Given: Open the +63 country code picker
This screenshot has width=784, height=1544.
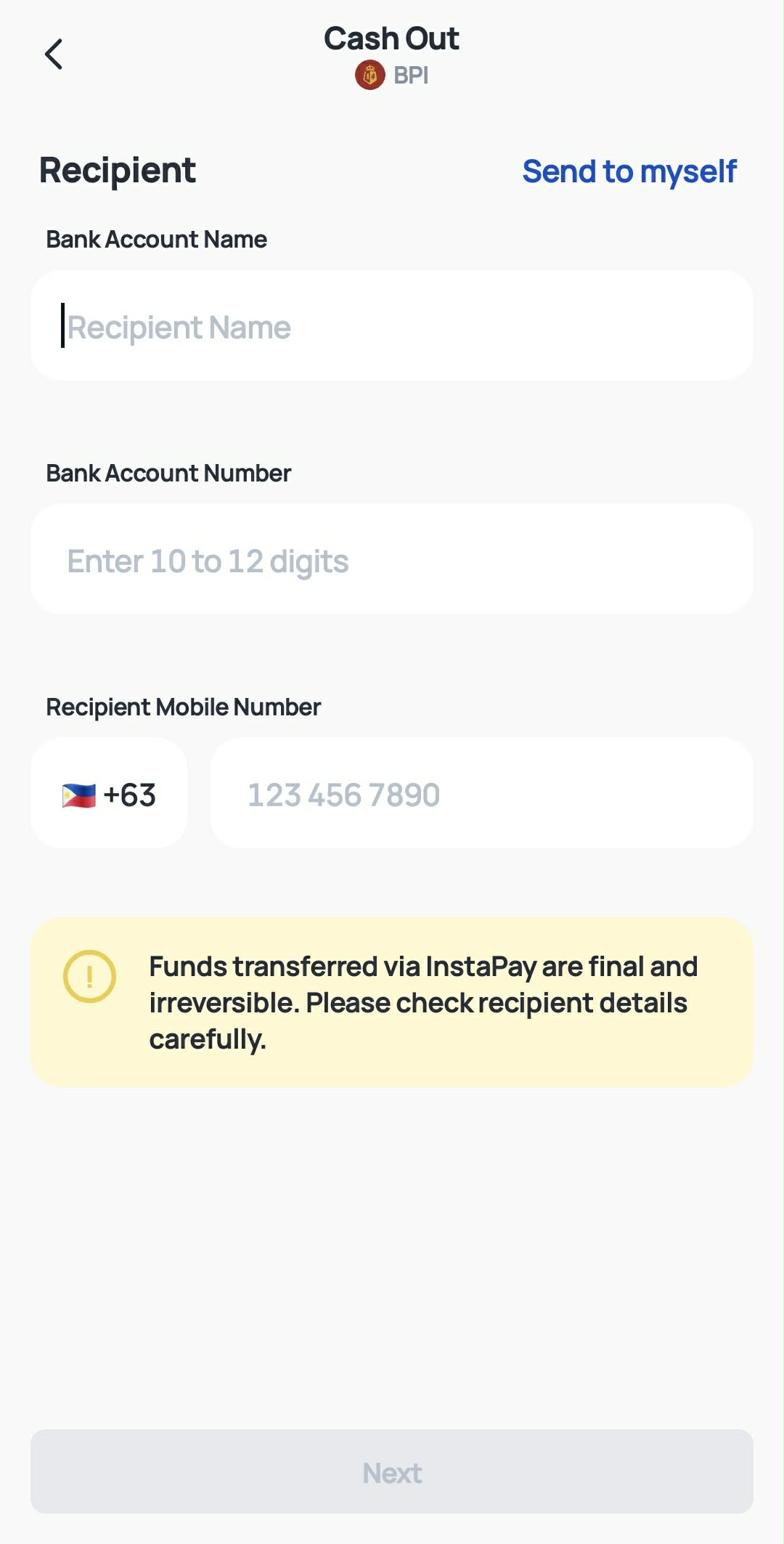Looking at the screenshot, I should coord(109,793).
